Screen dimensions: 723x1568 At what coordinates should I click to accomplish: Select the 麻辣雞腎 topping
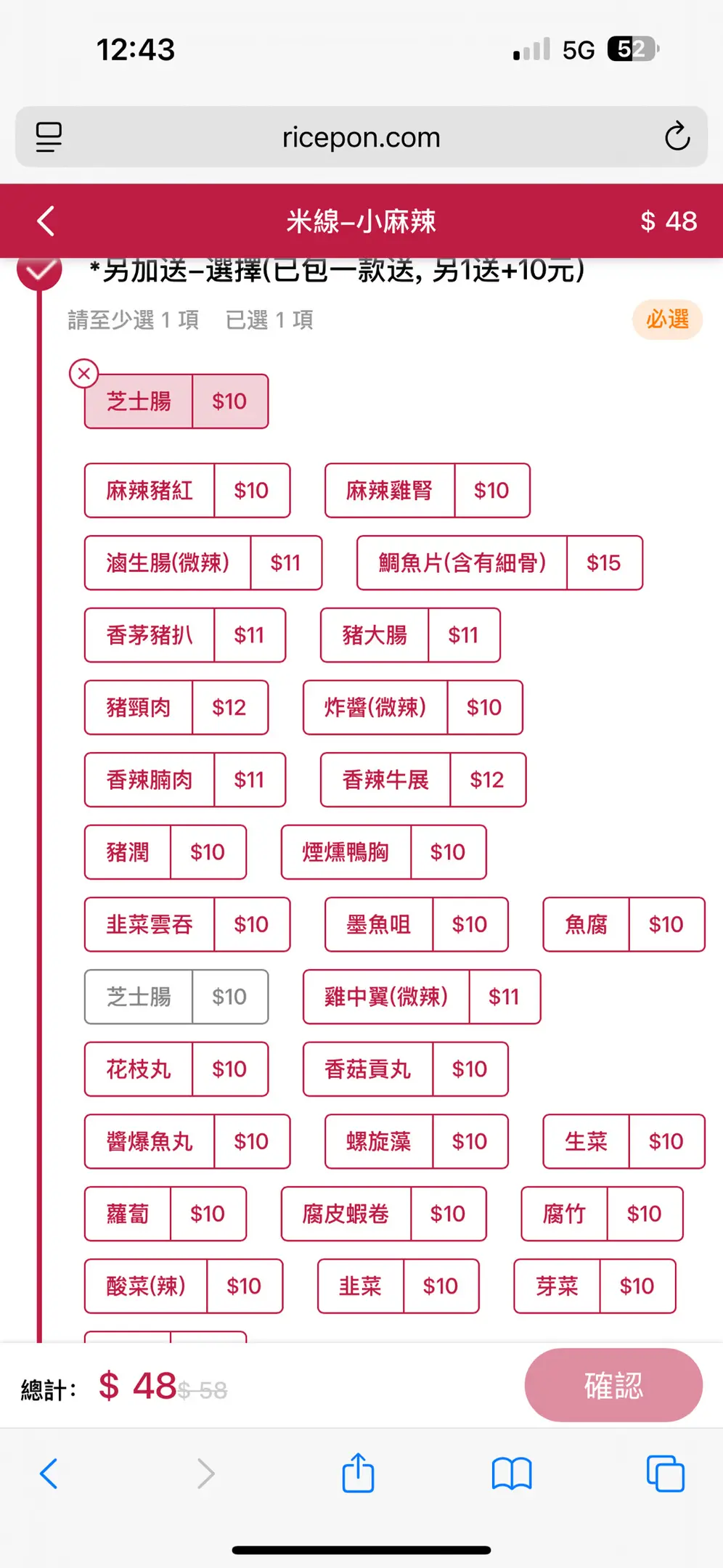[x=427, y=491]
